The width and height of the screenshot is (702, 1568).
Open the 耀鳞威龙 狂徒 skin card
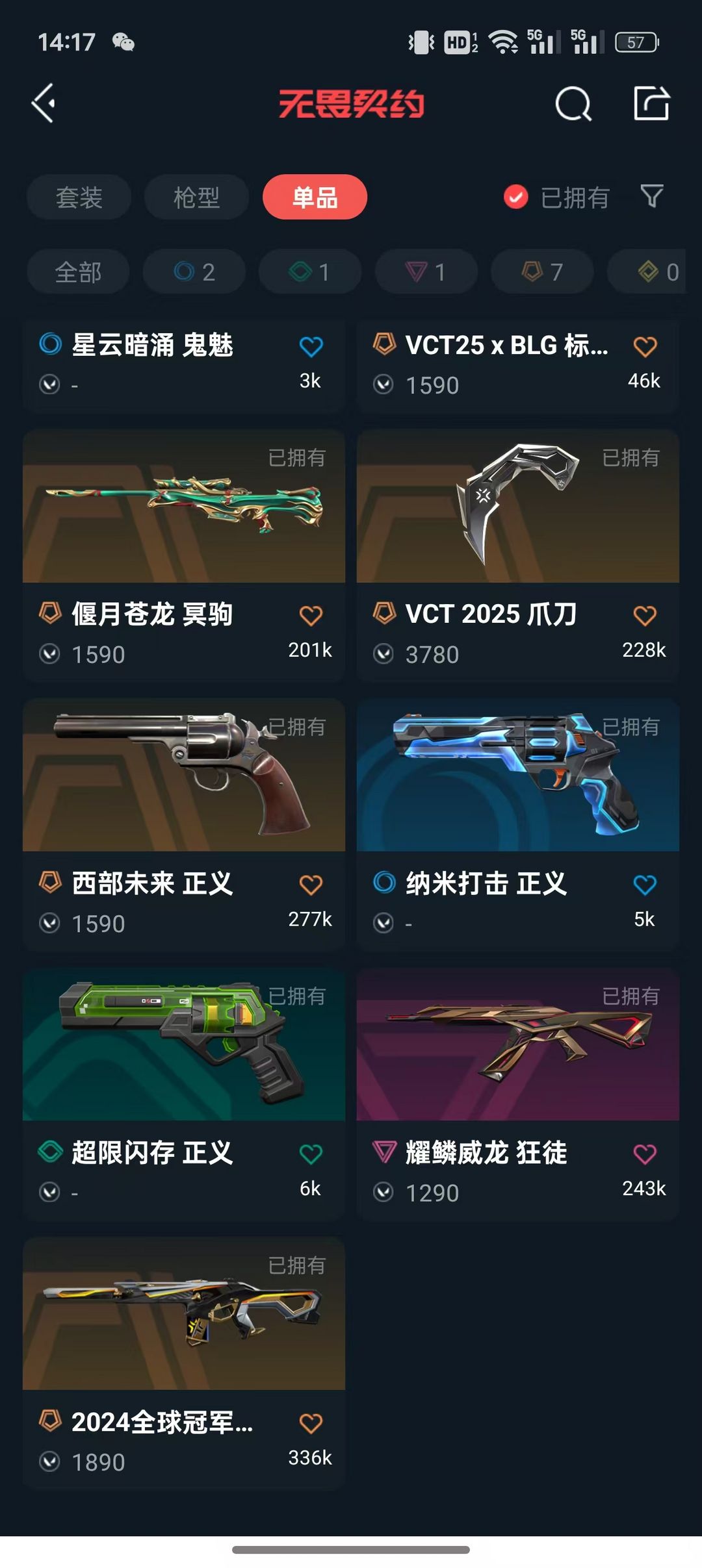point(518,1094)
